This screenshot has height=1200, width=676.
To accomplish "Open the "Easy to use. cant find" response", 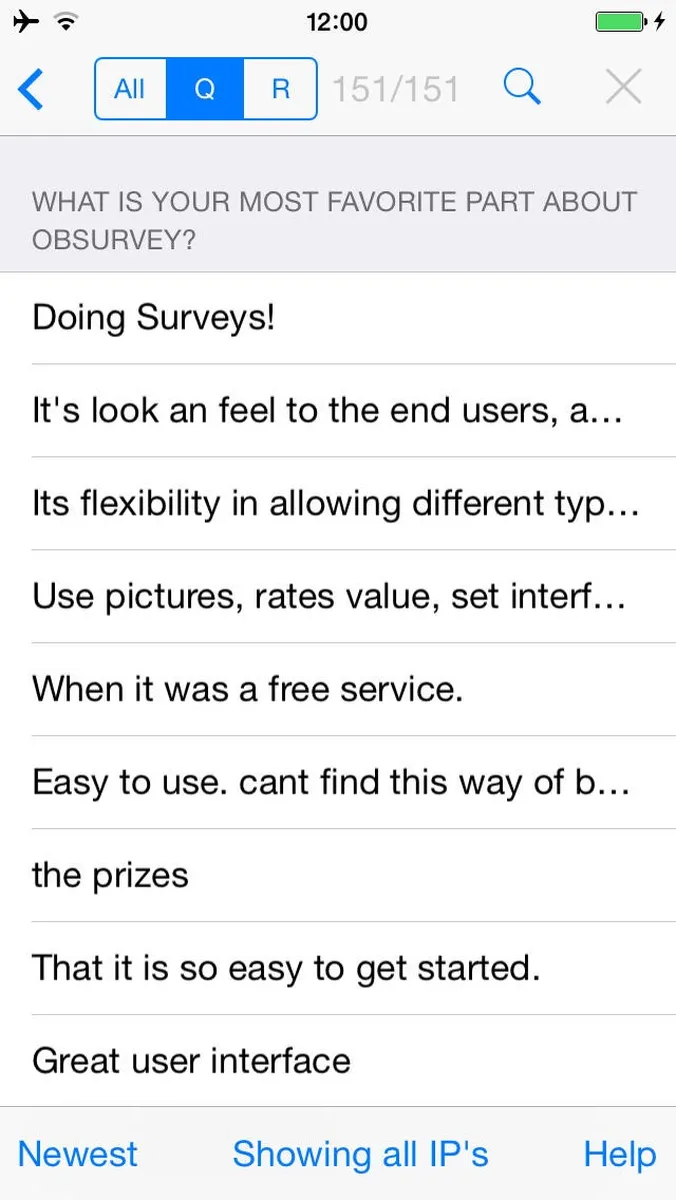I will point(338,783).
